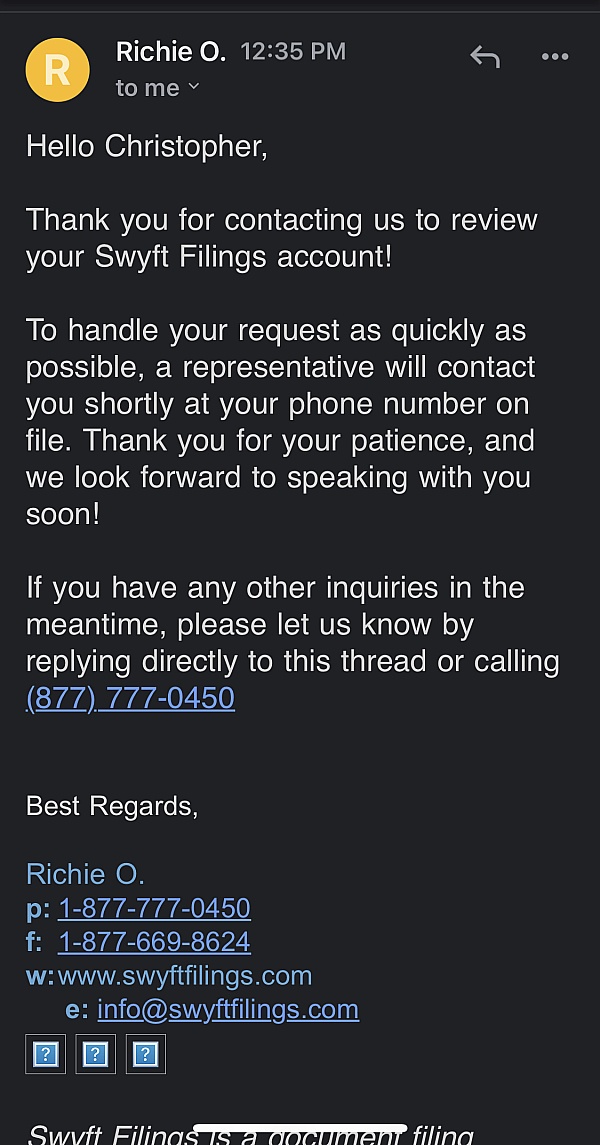Open the three-dot overflow menu
The width and height of the screenshot is (600, 1145).
555,57
